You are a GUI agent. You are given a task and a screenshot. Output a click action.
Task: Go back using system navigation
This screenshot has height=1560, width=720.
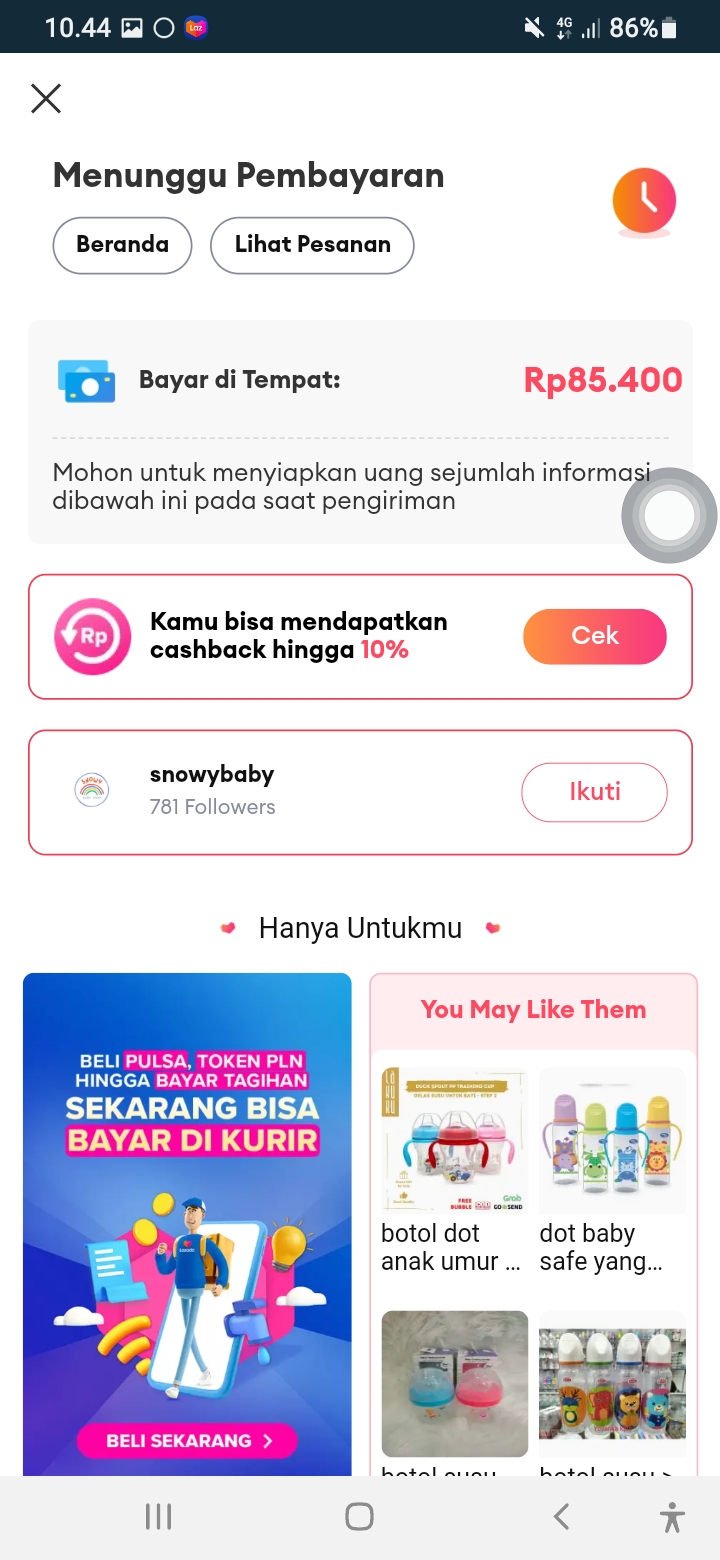[x=561, y=1517]
